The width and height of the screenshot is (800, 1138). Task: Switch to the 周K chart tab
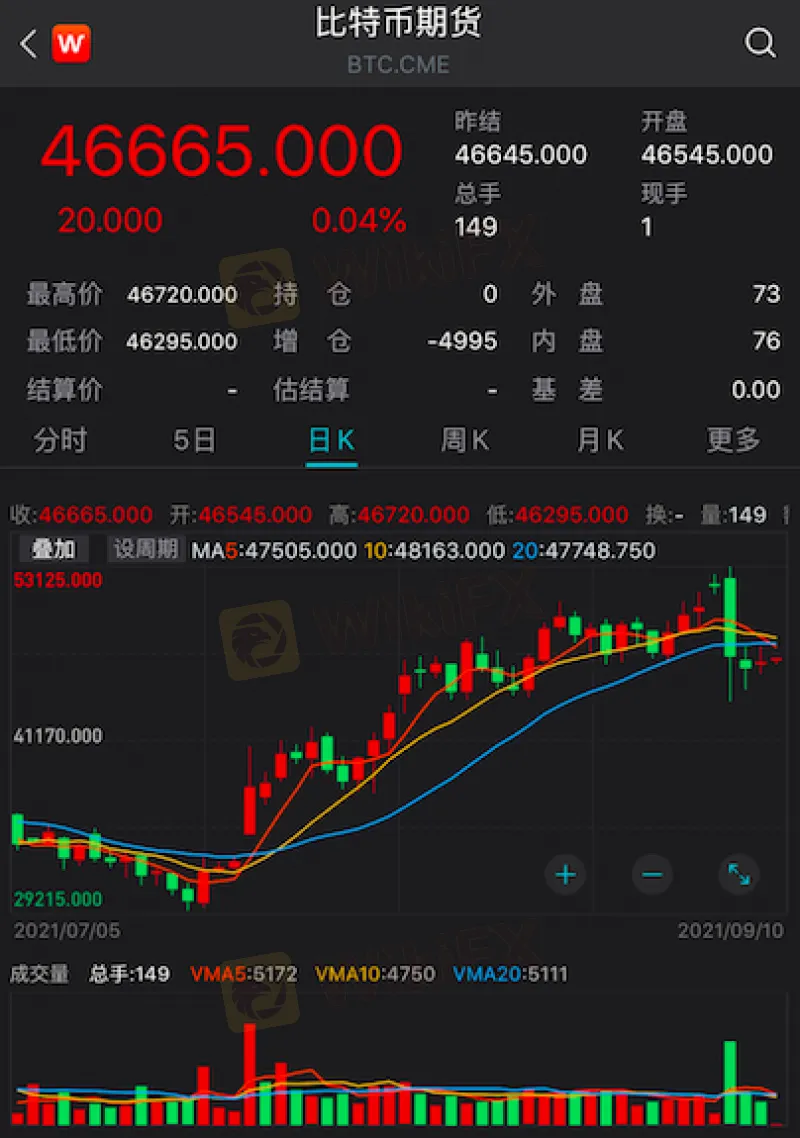[x=465, y=440]
